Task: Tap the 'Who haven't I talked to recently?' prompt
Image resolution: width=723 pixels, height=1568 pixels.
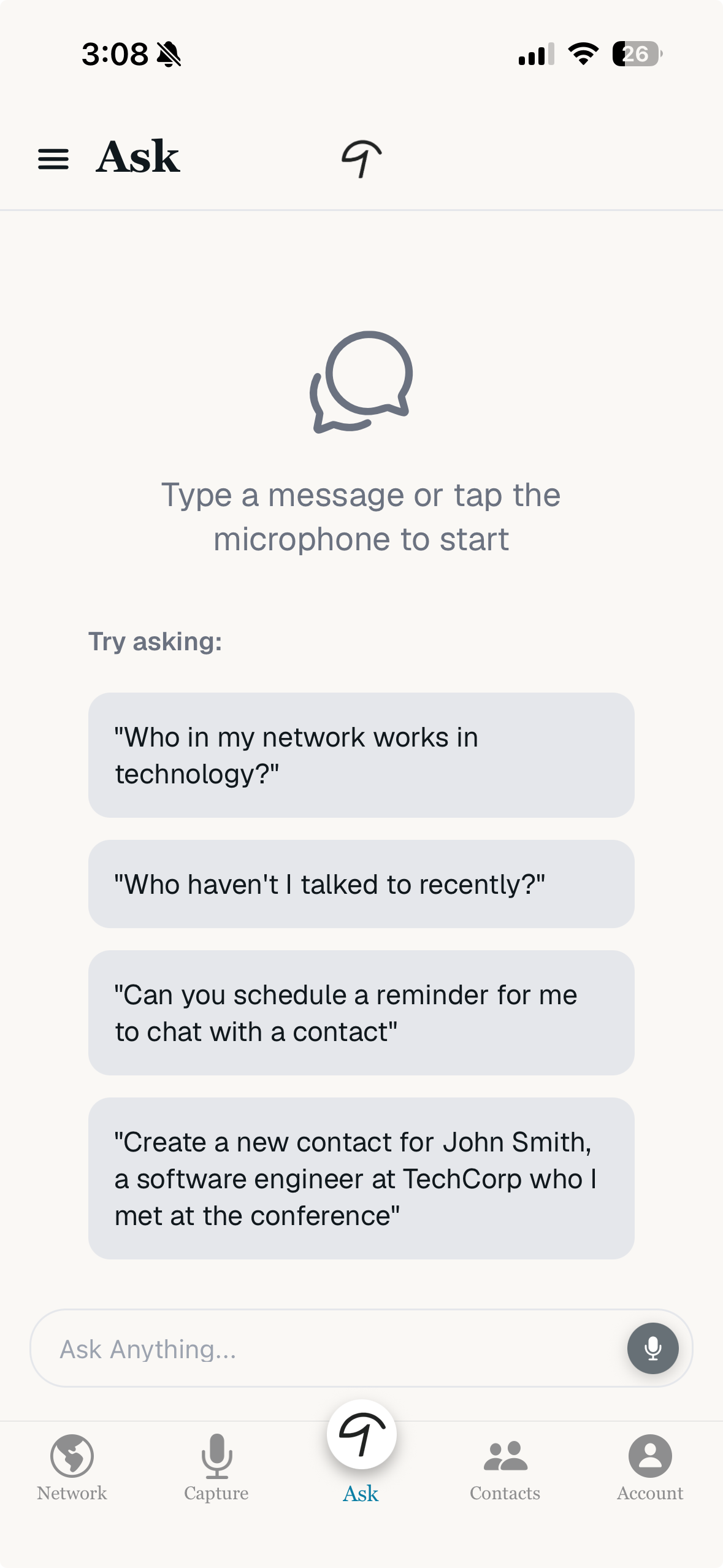Action: click(361, 884)
